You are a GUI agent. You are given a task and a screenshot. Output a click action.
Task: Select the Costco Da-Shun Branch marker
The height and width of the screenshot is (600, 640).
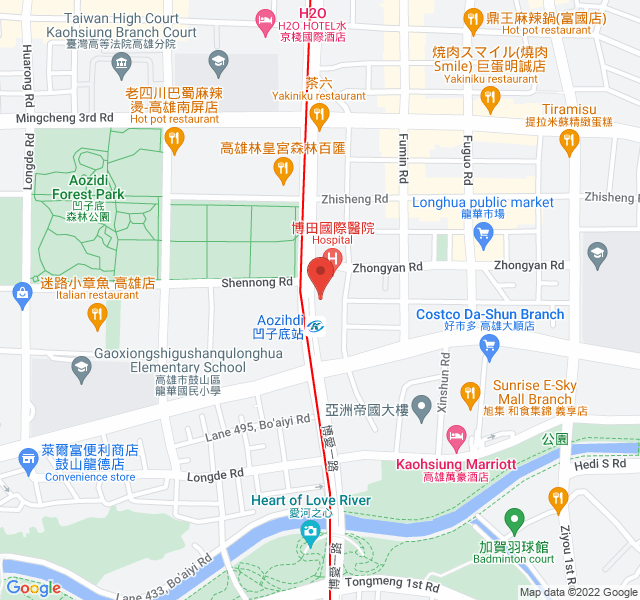489,347
